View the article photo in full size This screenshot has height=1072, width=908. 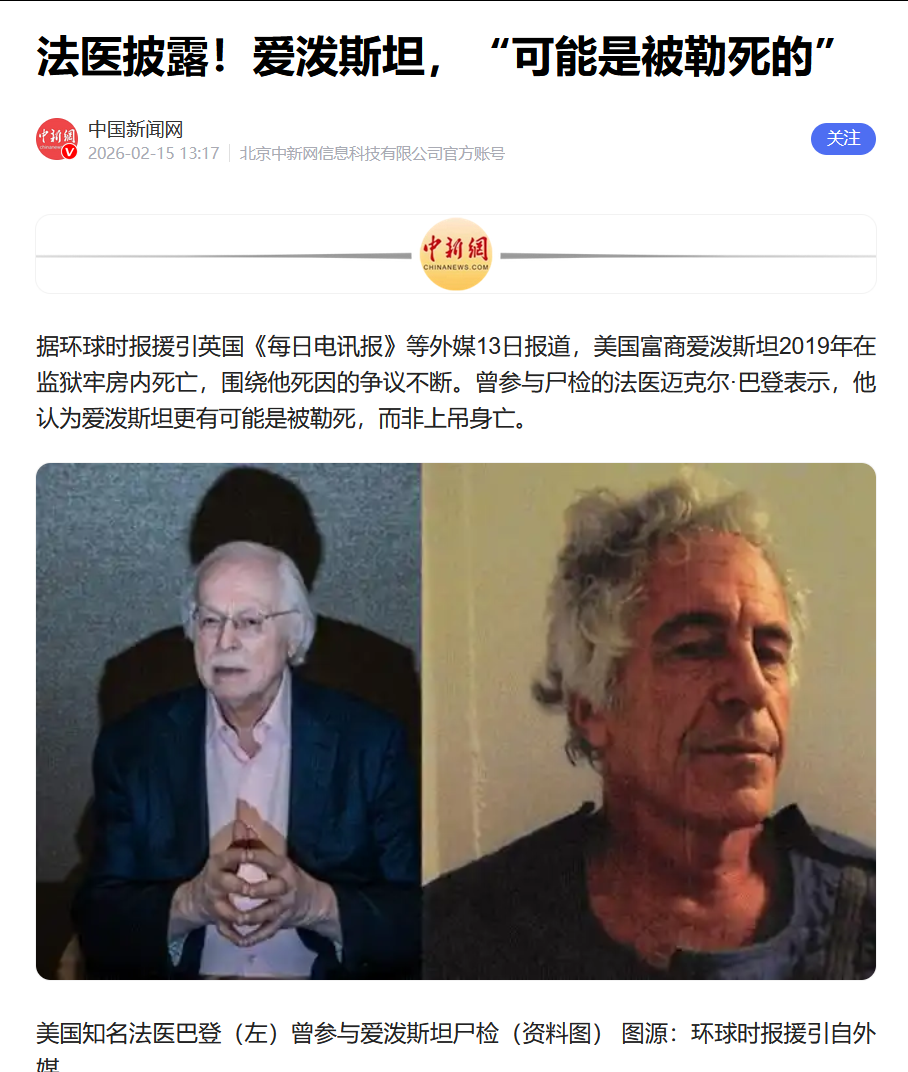455,720
